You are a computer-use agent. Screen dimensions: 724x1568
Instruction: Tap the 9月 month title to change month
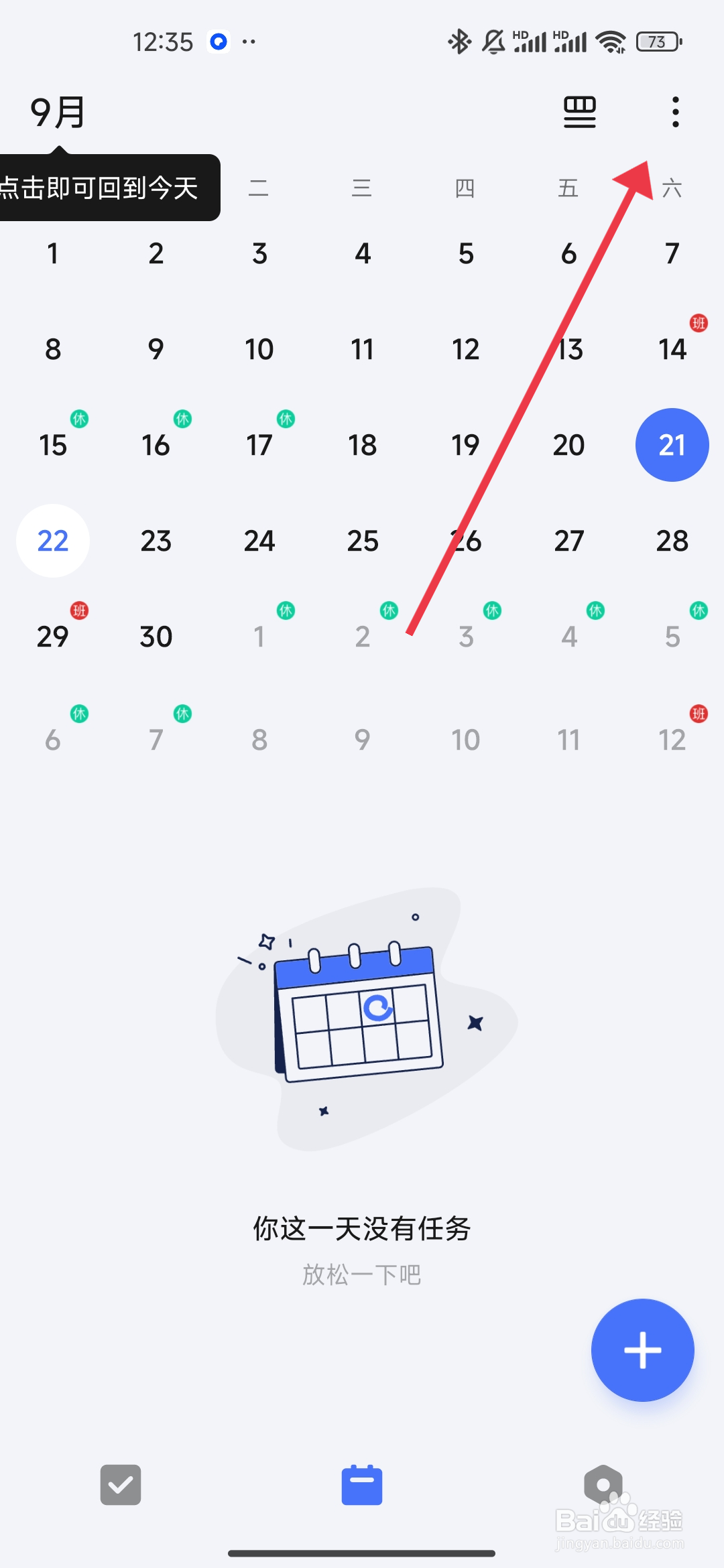(57, 112)
